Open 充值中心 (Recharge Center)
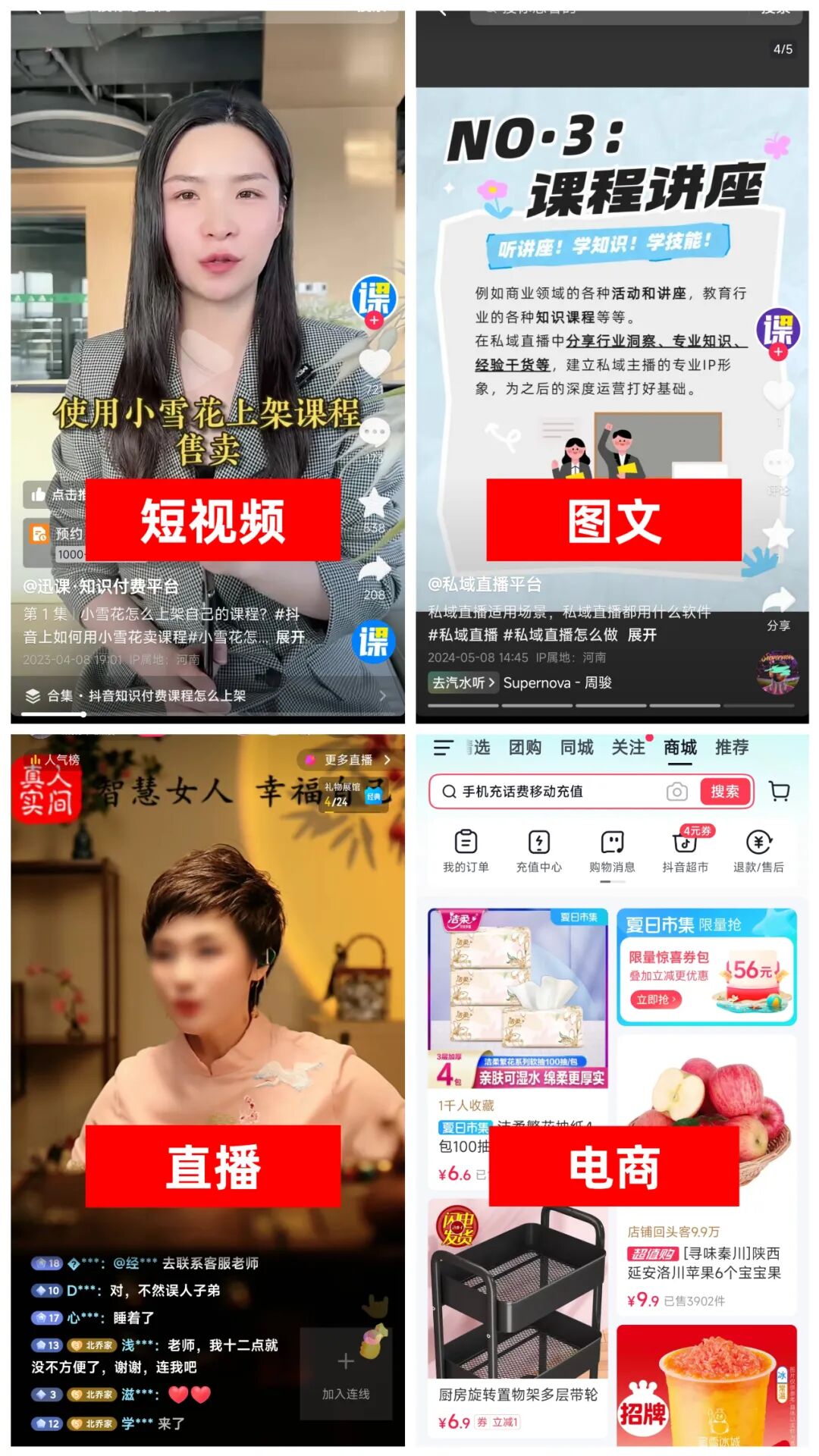 pos(540,850)
